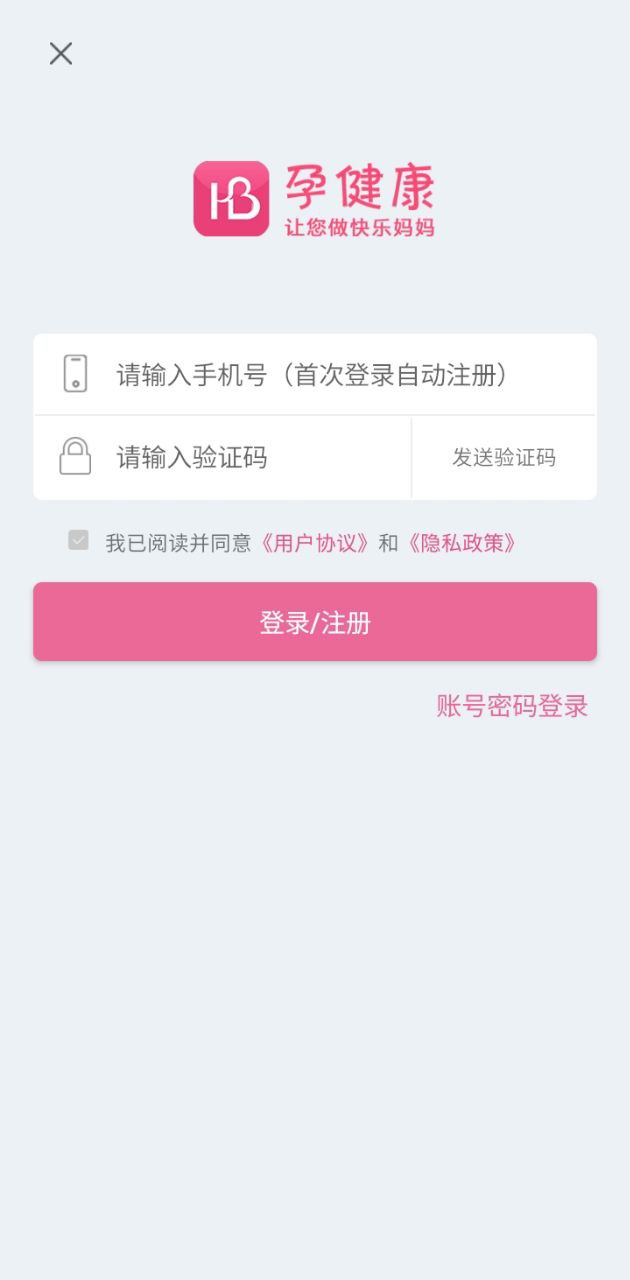Open the 《用户协议》 link
This screenshot has height=1280, width=630.
point(315,543)
